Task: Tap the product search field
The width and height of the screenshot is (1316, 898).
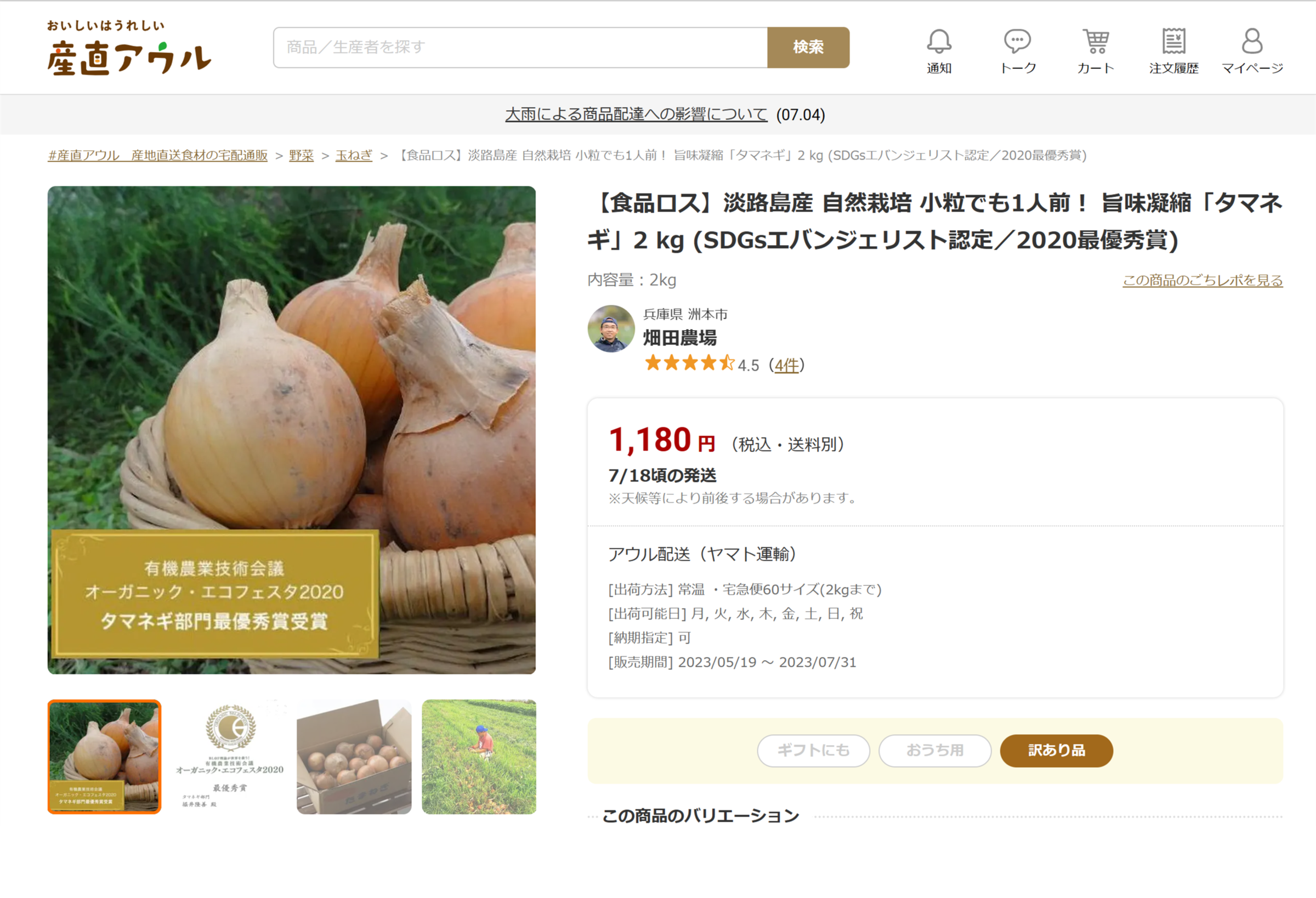Action: [x=520, y=48]
